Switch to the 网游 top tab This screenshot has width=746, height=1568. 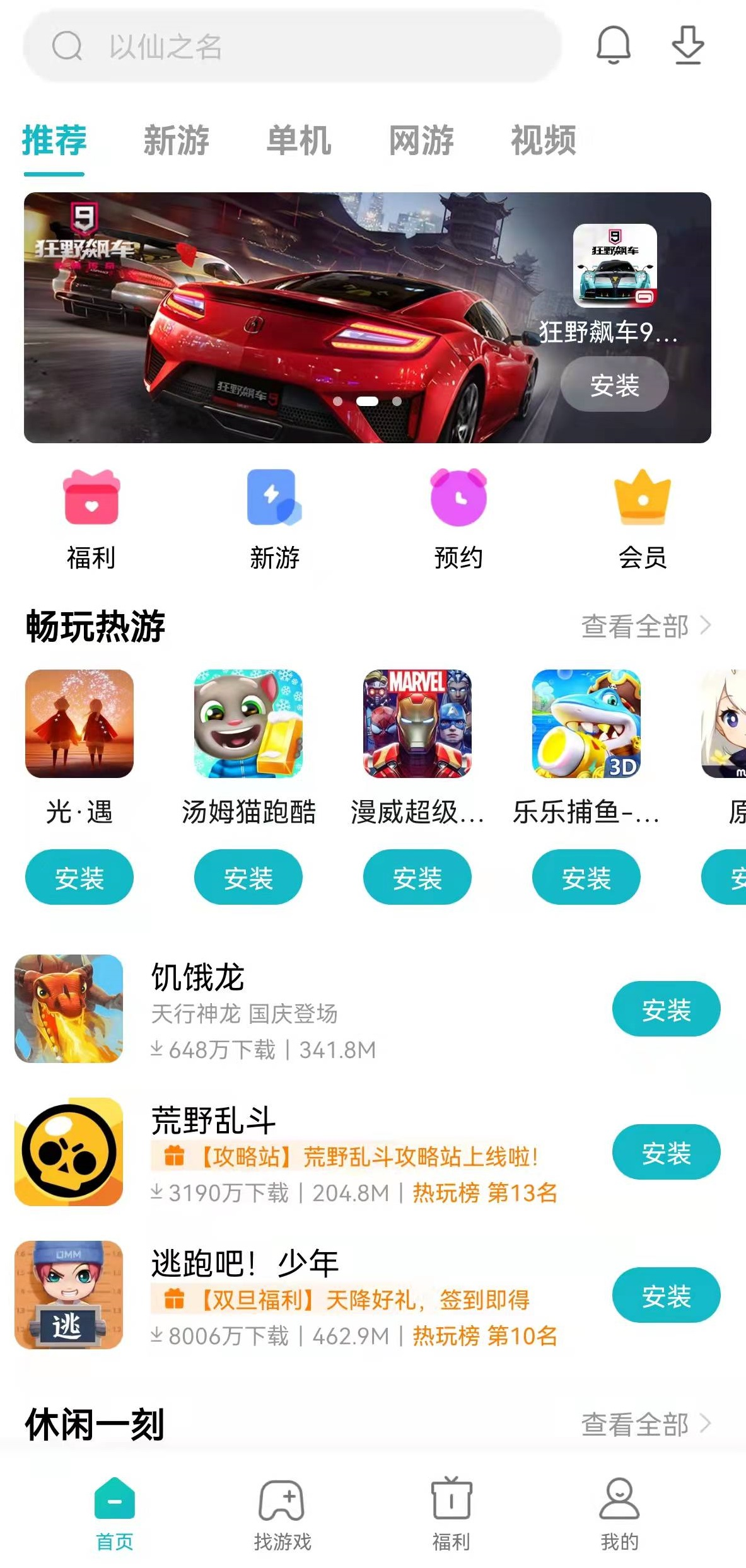point(421,140)
